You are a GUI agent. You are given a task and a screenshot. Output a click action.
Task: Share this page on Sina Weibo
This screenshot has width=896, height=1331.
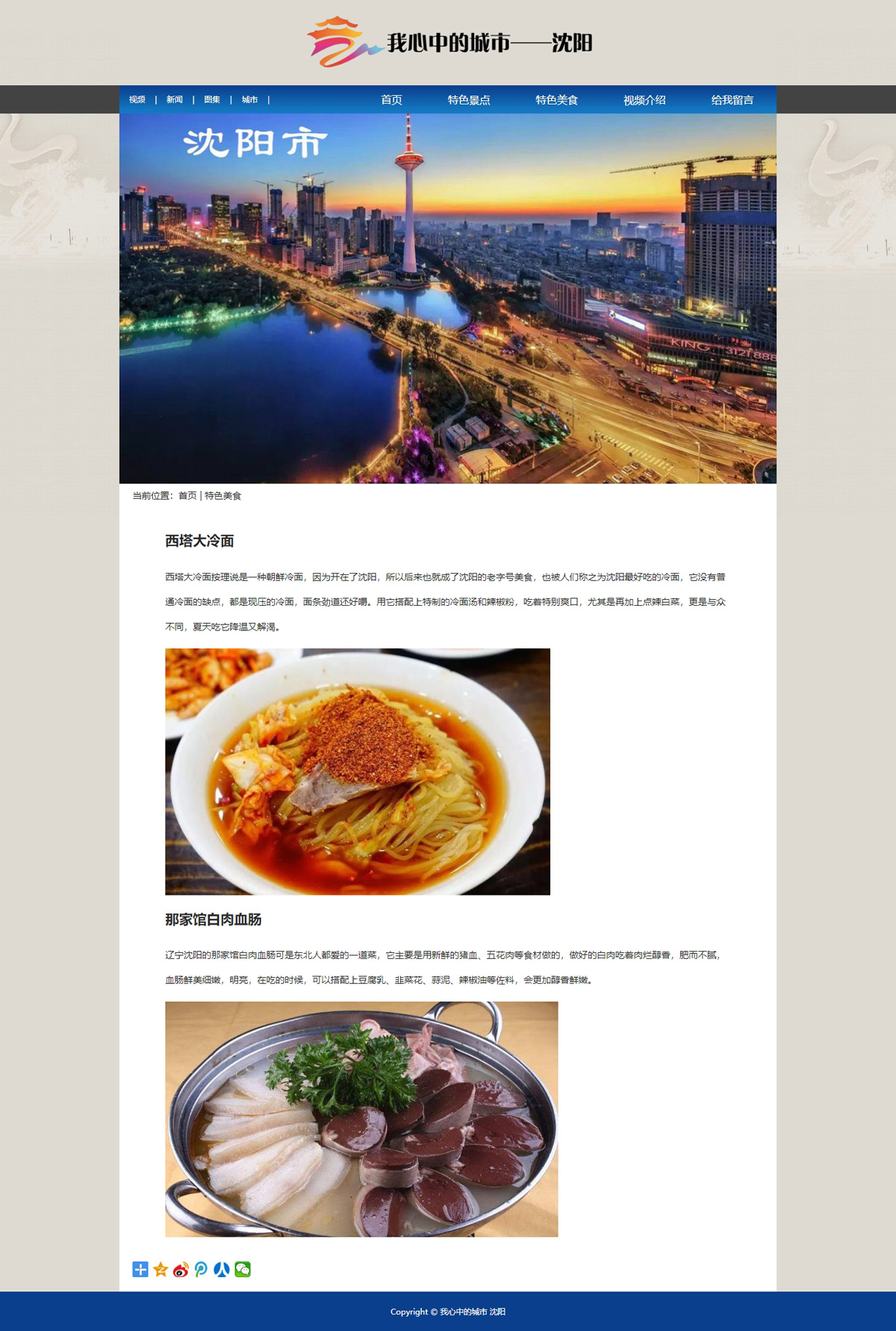point(181,1270)
